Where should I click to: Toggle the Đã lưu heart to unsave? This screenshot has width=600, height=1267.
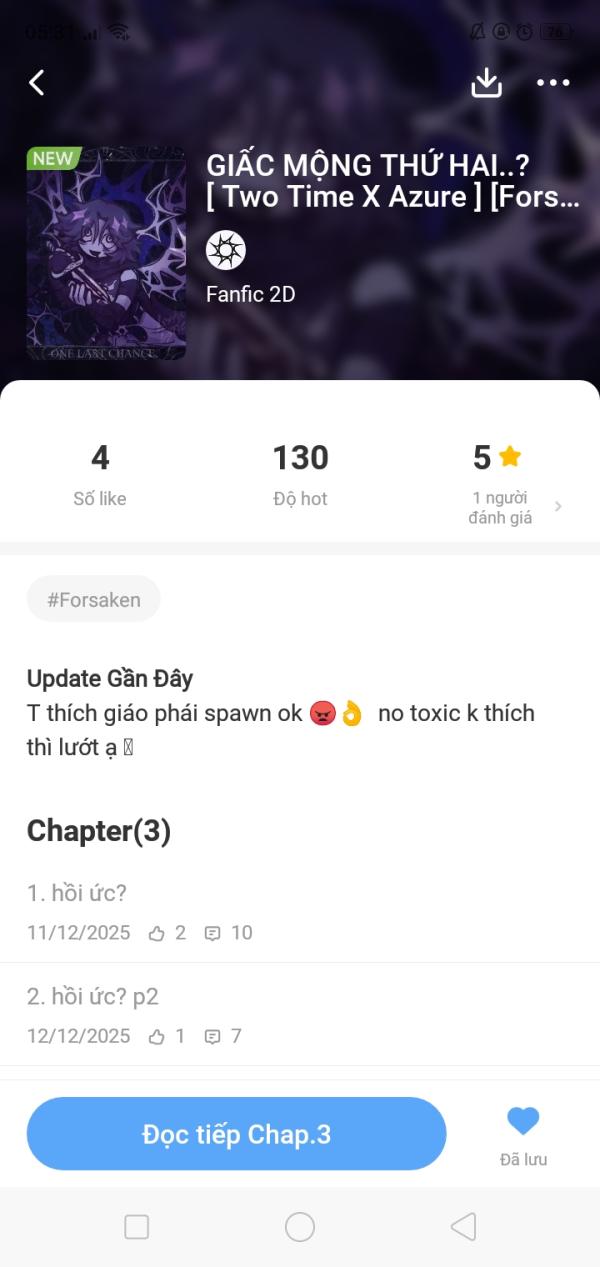tap(523, 1123)
